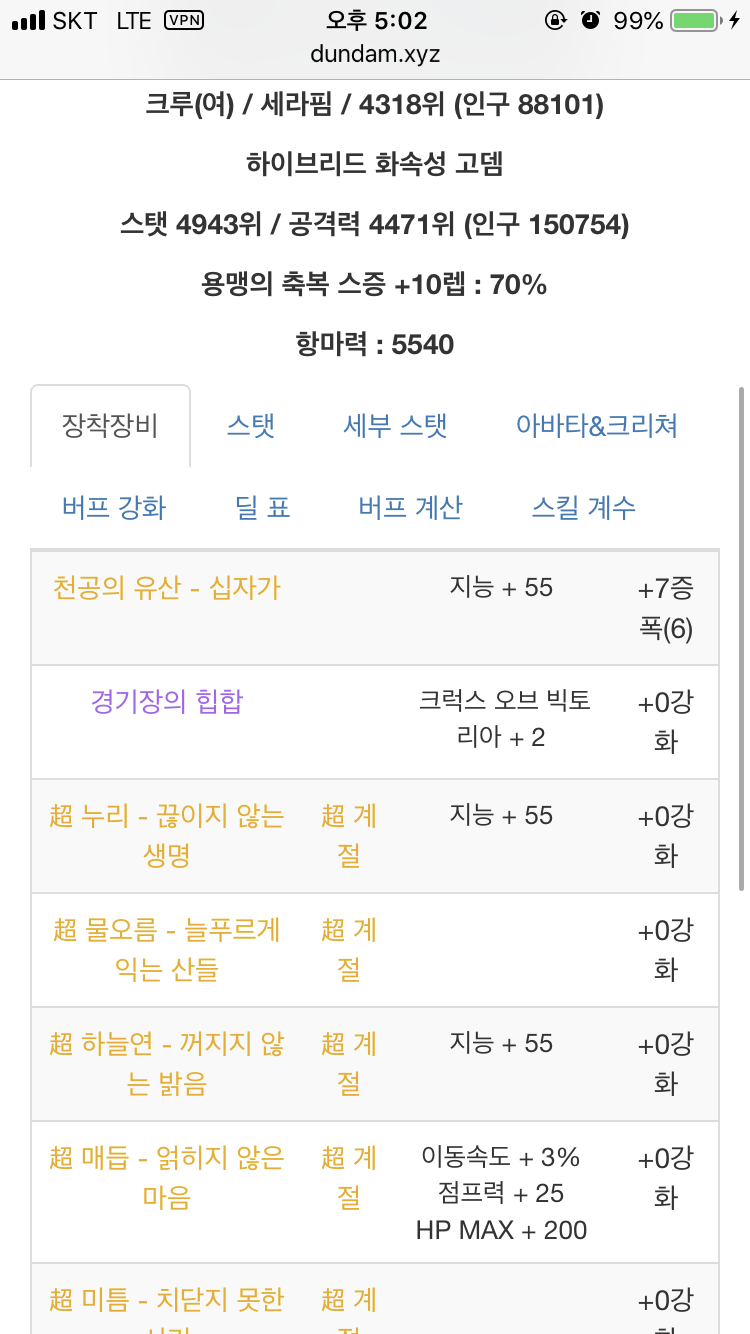Image resolution: width=750 pixels, height=1334 pixels.
Task: Switch to the 스탯 tab
Action: 251,426
